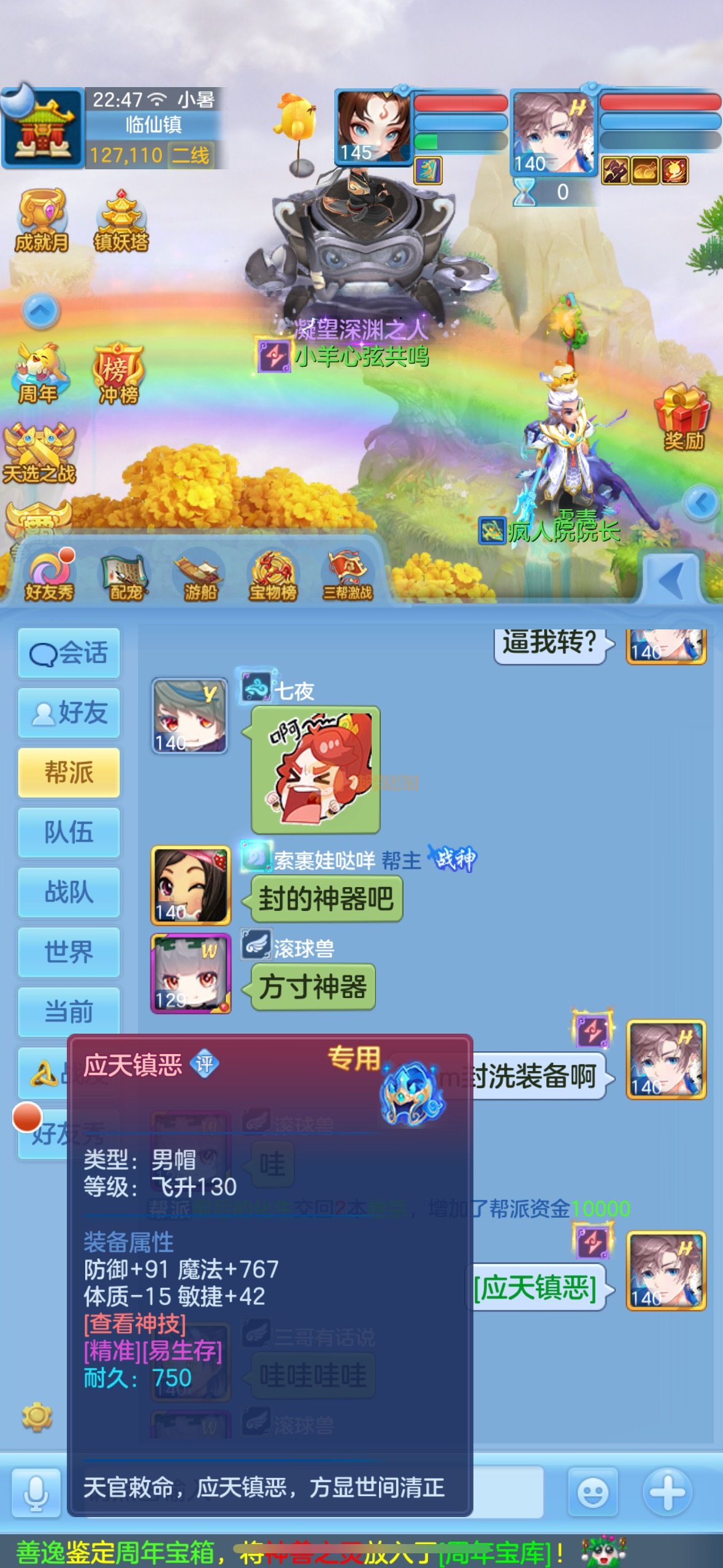Open the 好友 friends tab
Screen dimensions: 723x1568
69,712
